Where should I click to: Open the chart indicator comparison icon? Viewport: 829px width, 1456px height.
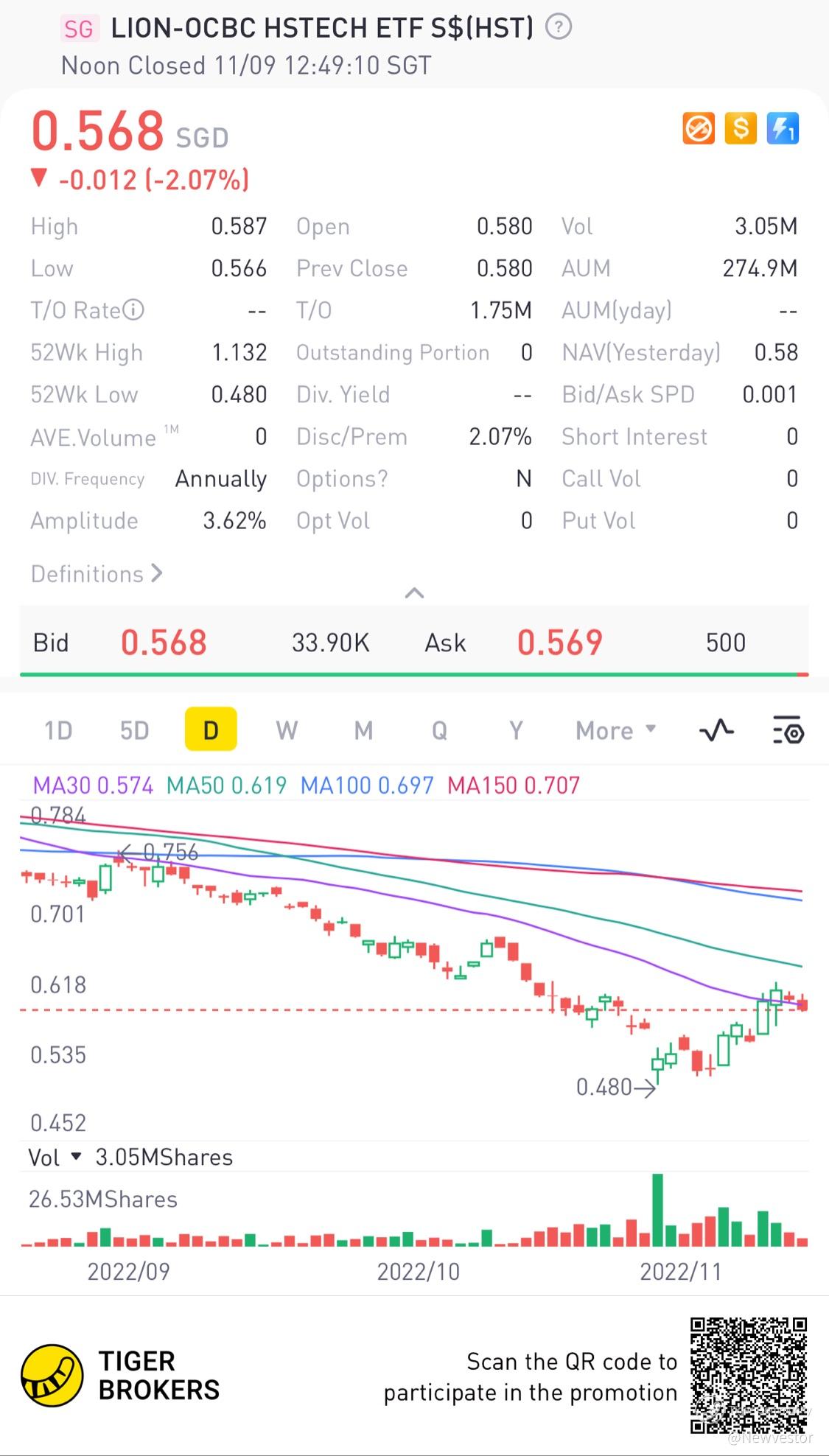[716, 730]
